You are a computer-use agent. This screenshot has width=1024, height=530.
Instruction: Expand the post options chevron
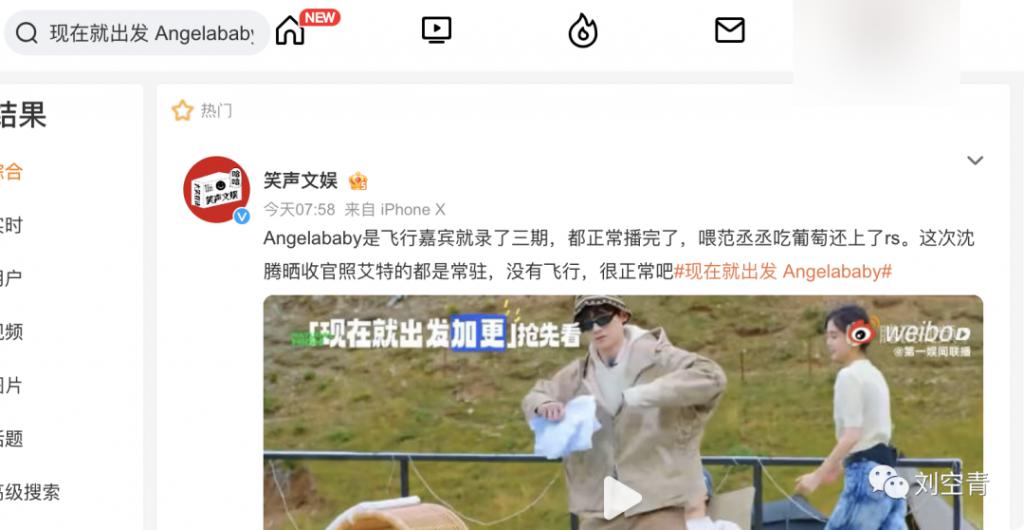pyautogui.click(x=975, y=160)
